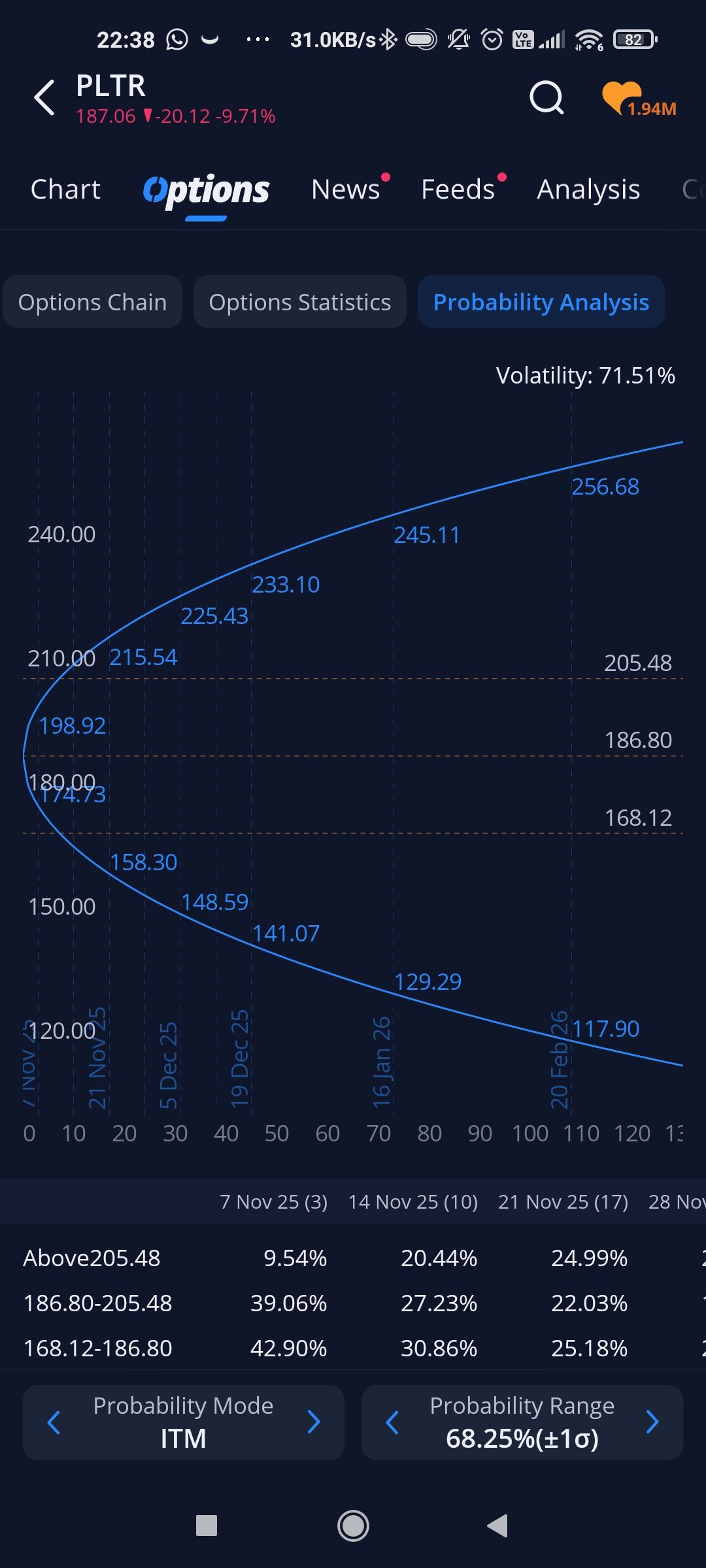706x1568 pixels.
Task: Go to previous Probability Mode
Action: (x=54, y=1422)
